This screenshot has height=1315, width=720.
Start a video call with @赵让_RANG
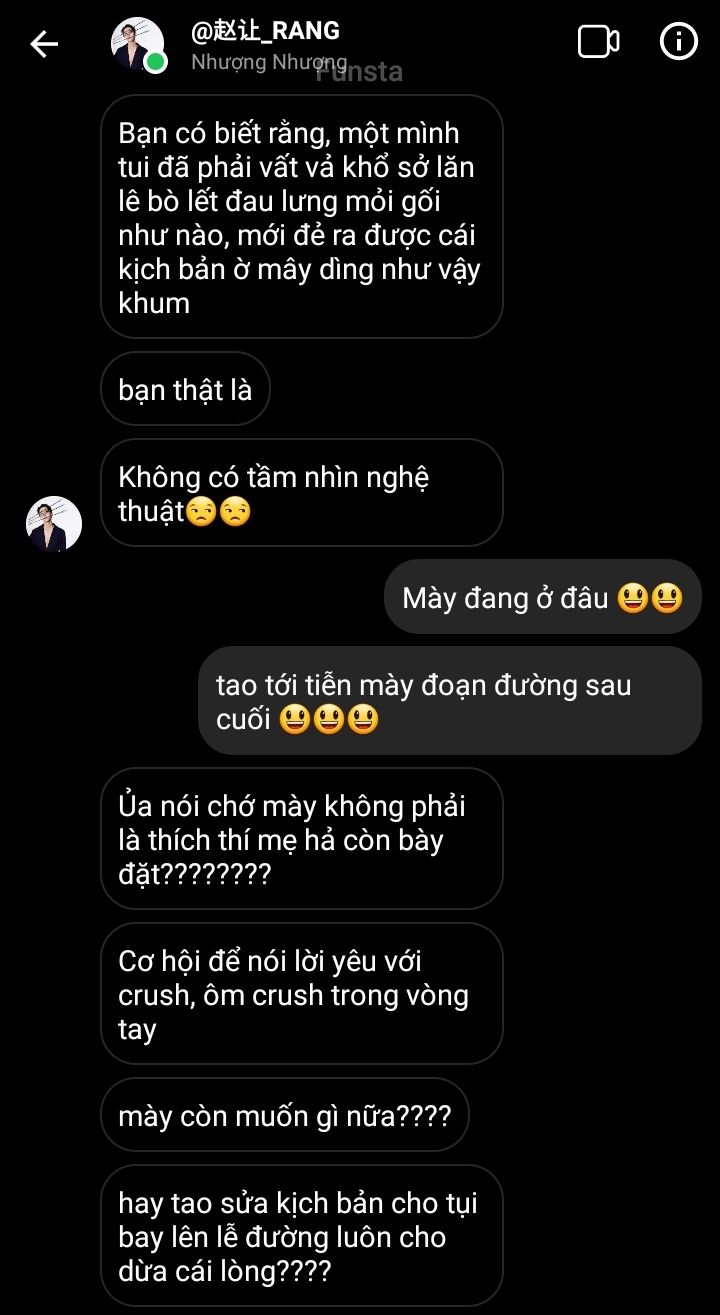(598, 42)
